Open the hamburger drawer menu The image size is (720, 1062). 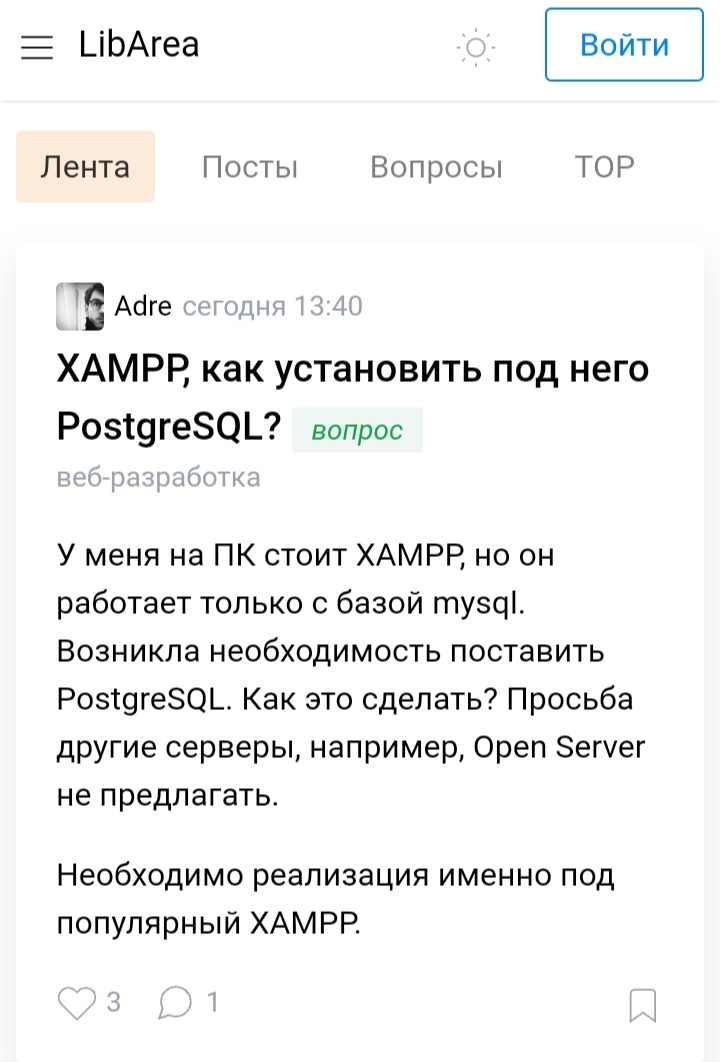point(37,47)
